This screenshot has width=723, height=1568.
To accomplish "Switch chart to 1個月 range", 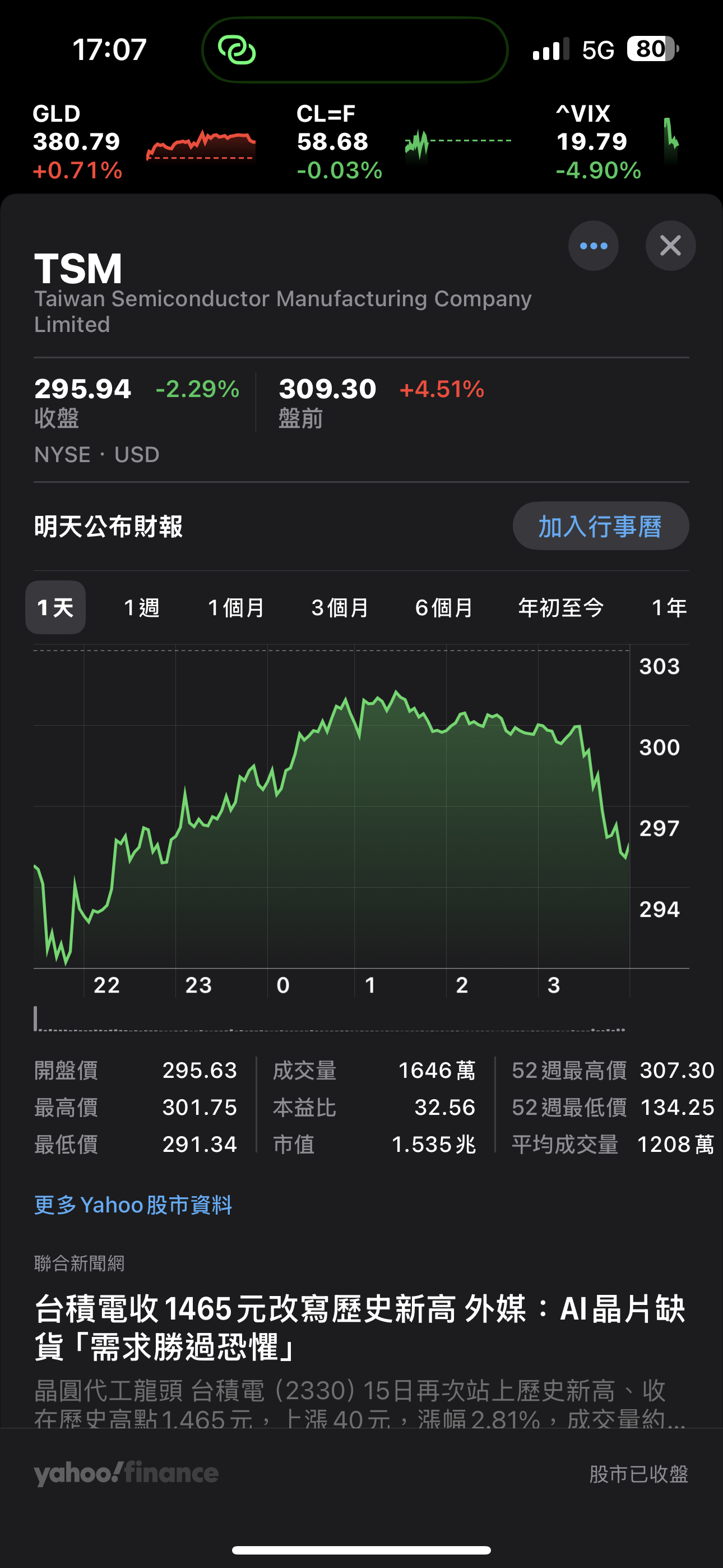I will click(x=235, y=607).
